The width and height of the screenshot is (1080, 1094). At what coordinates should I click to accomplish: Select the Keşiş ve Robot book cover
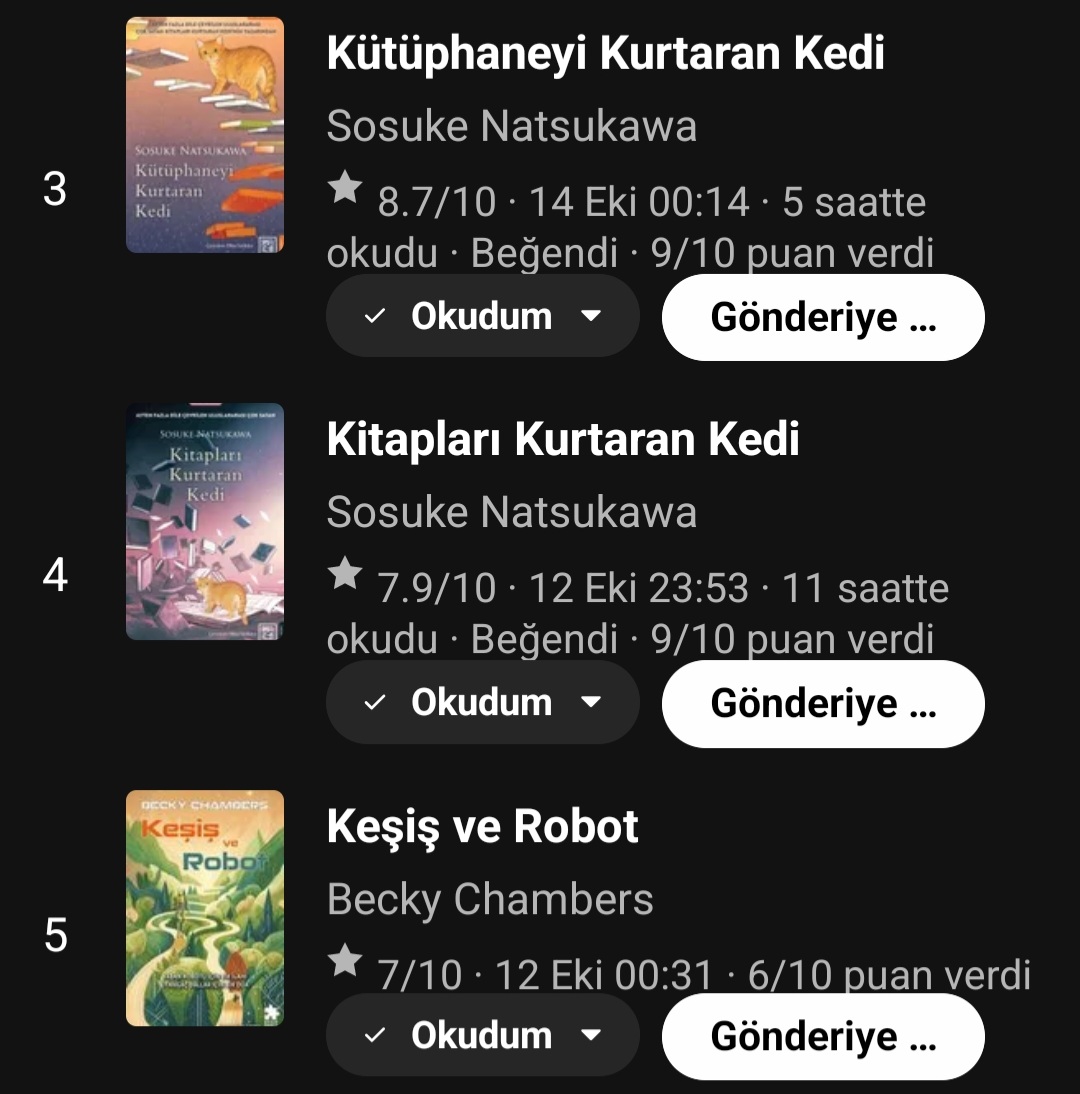(x=205, y=907)
